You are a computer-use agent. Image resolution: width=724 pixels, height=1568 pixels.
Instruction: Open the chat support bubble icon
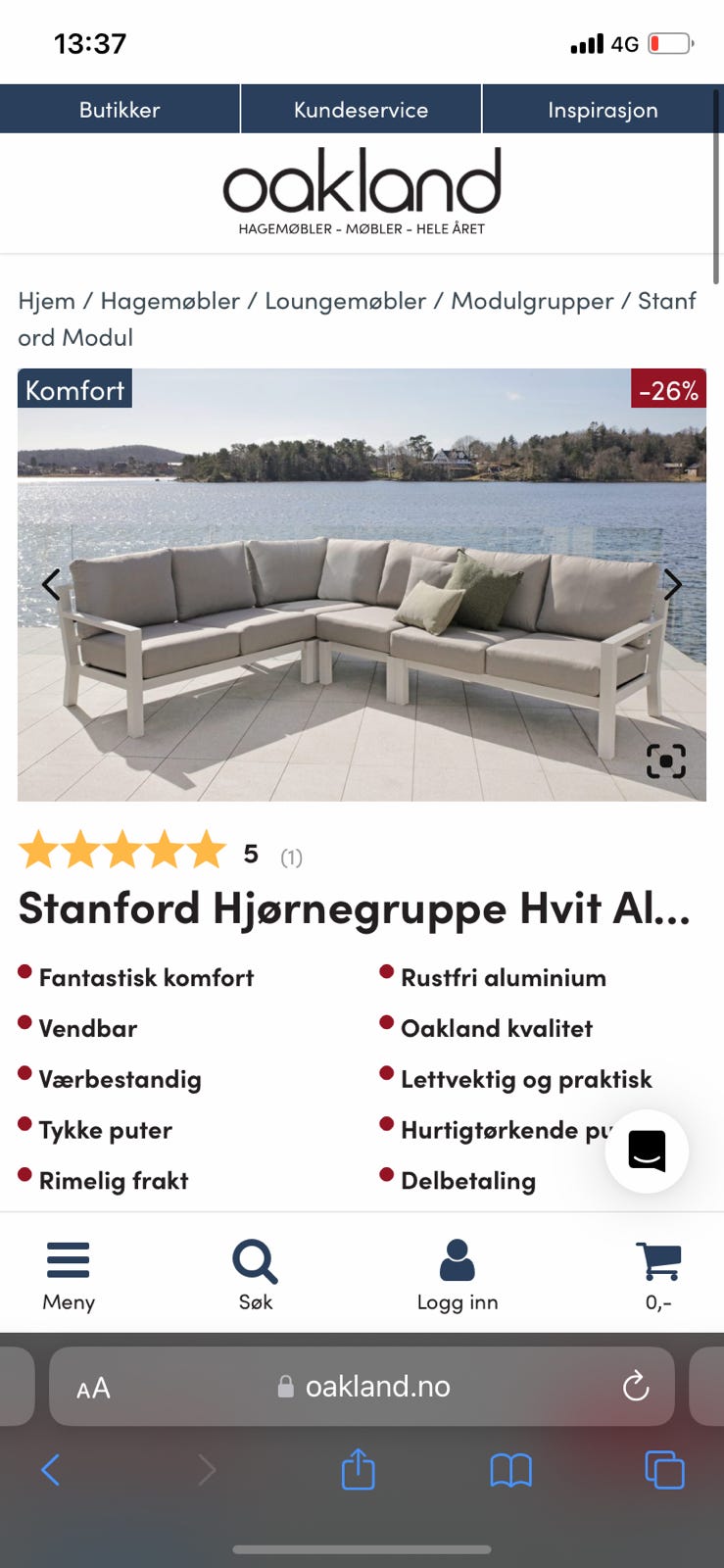point(647,1151)
